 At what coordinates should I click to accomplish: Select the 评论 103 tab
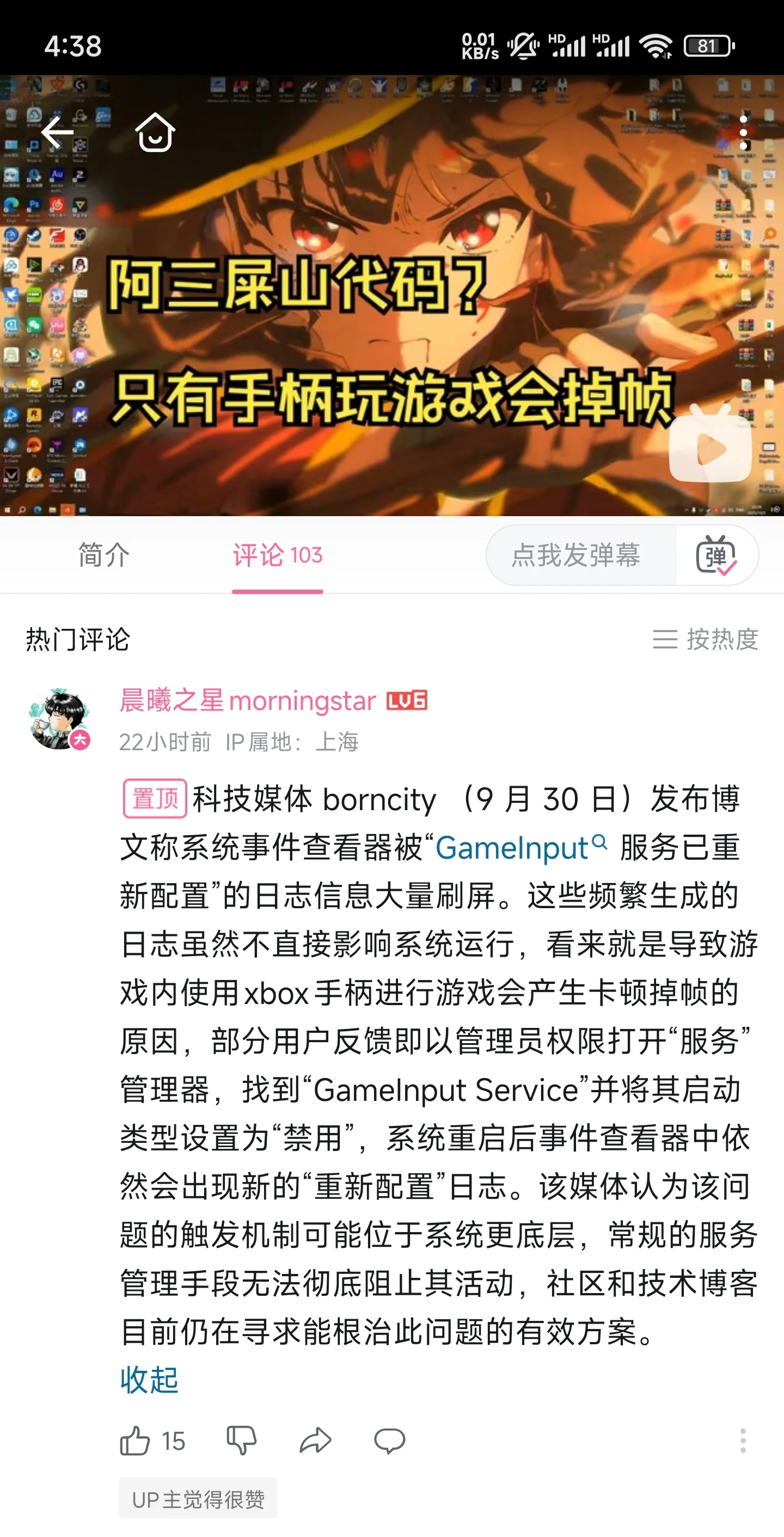coord(278,555)
